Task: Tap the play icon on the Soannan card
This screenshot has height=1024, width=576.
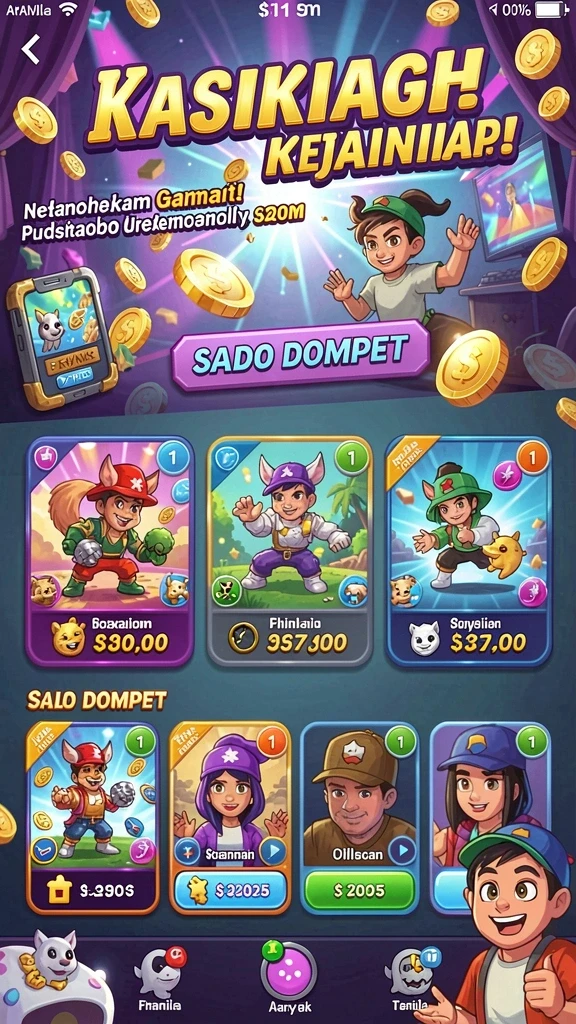Action: tap(272, 851)
